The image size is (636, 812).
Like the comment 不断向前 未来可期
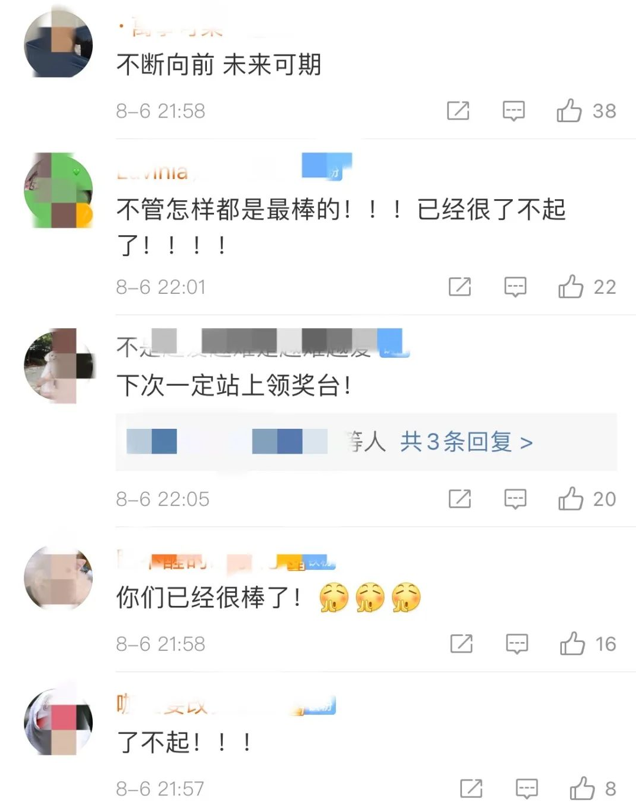click(570, 111)
